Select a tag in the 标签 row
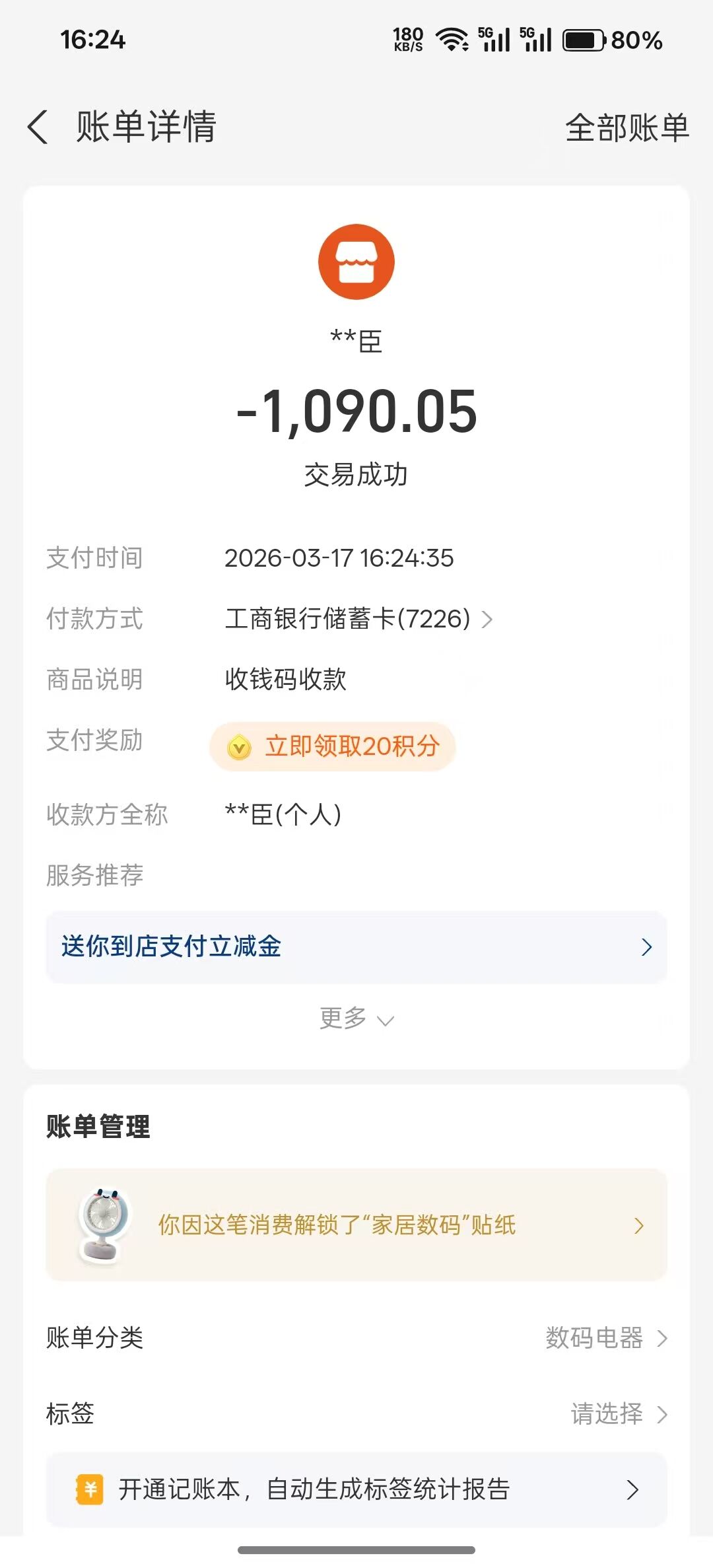The image size is (713, 1568). (x=618, y=1414)
